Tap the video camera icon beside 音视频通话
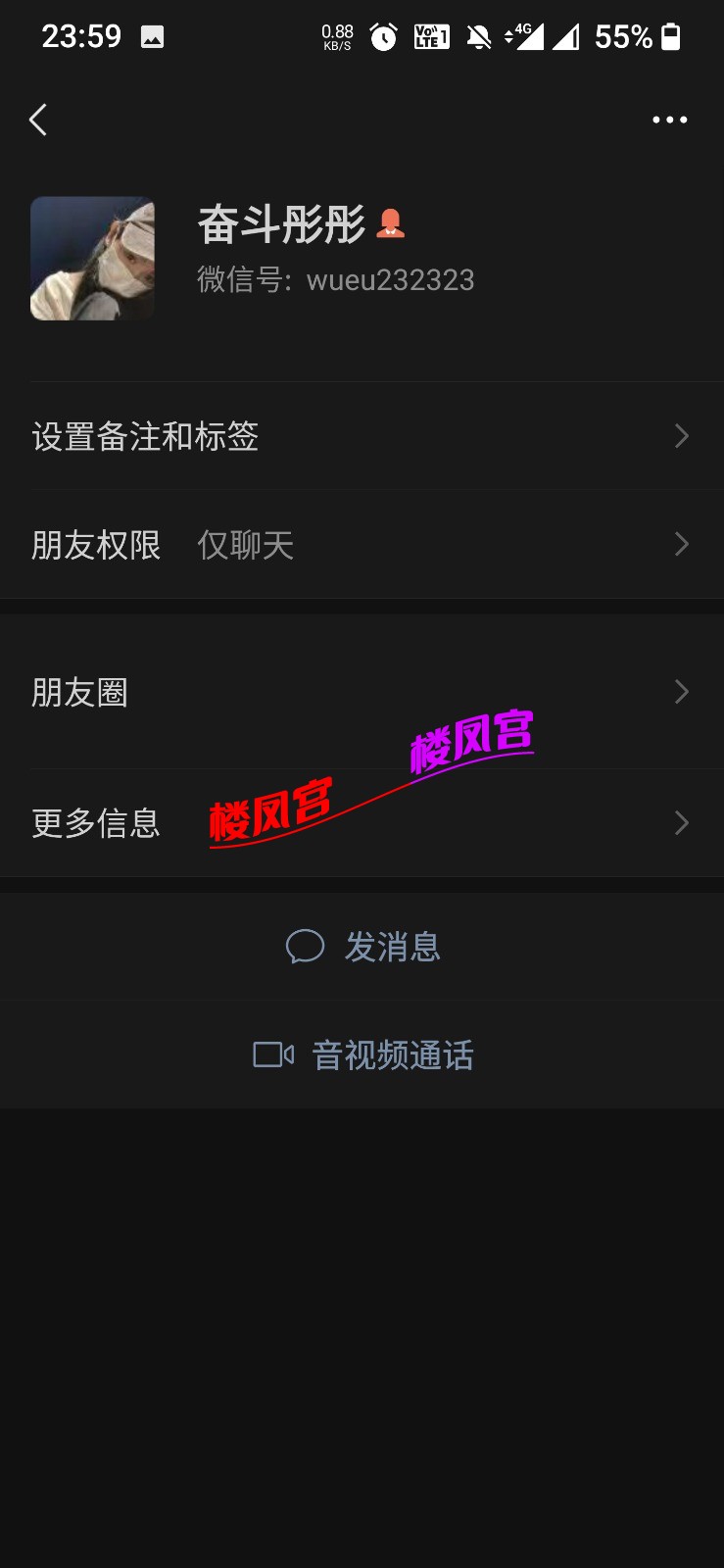 272,1054
